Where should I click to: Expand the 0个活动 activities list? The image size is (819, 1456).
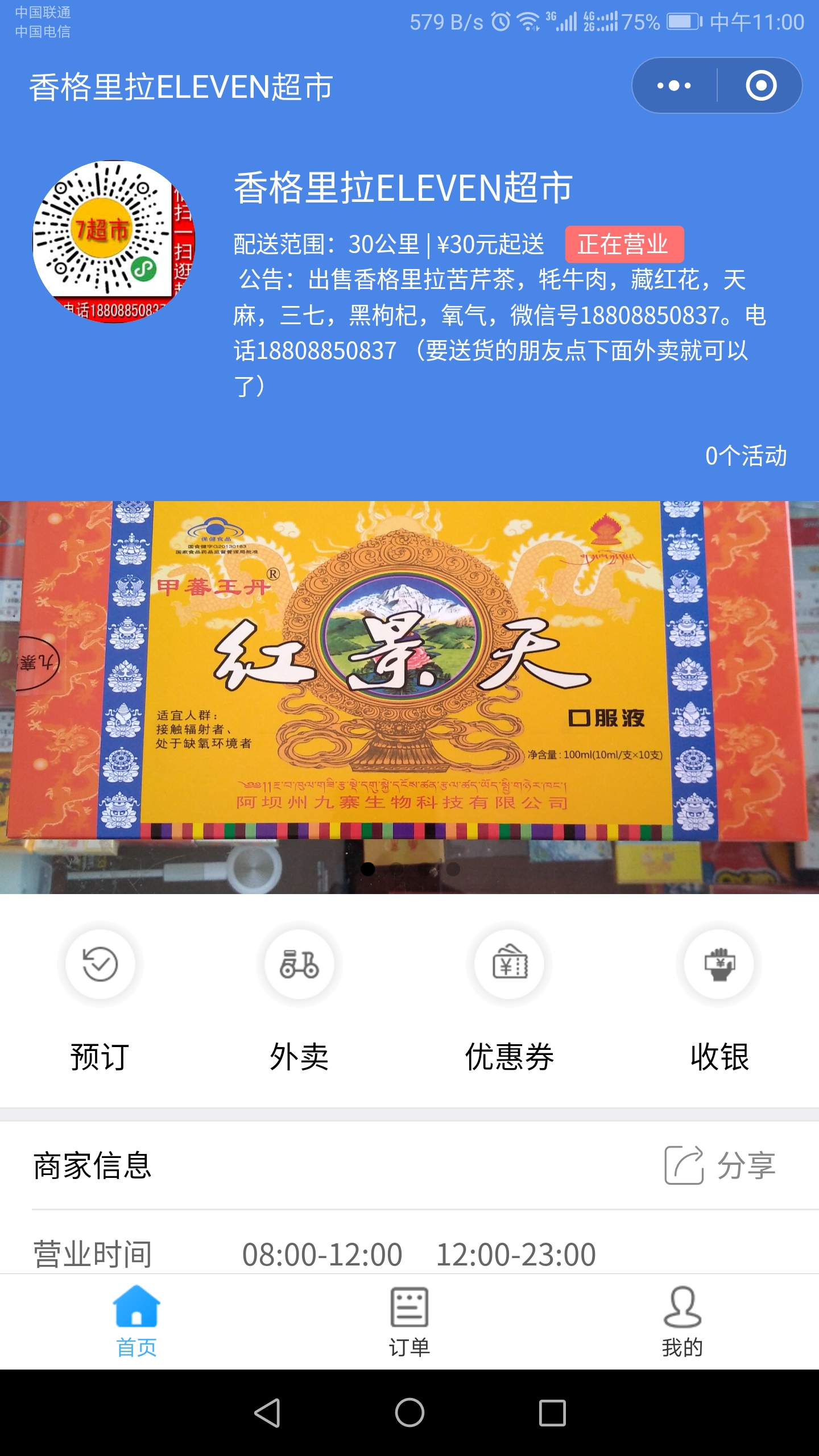coord(746,455)
